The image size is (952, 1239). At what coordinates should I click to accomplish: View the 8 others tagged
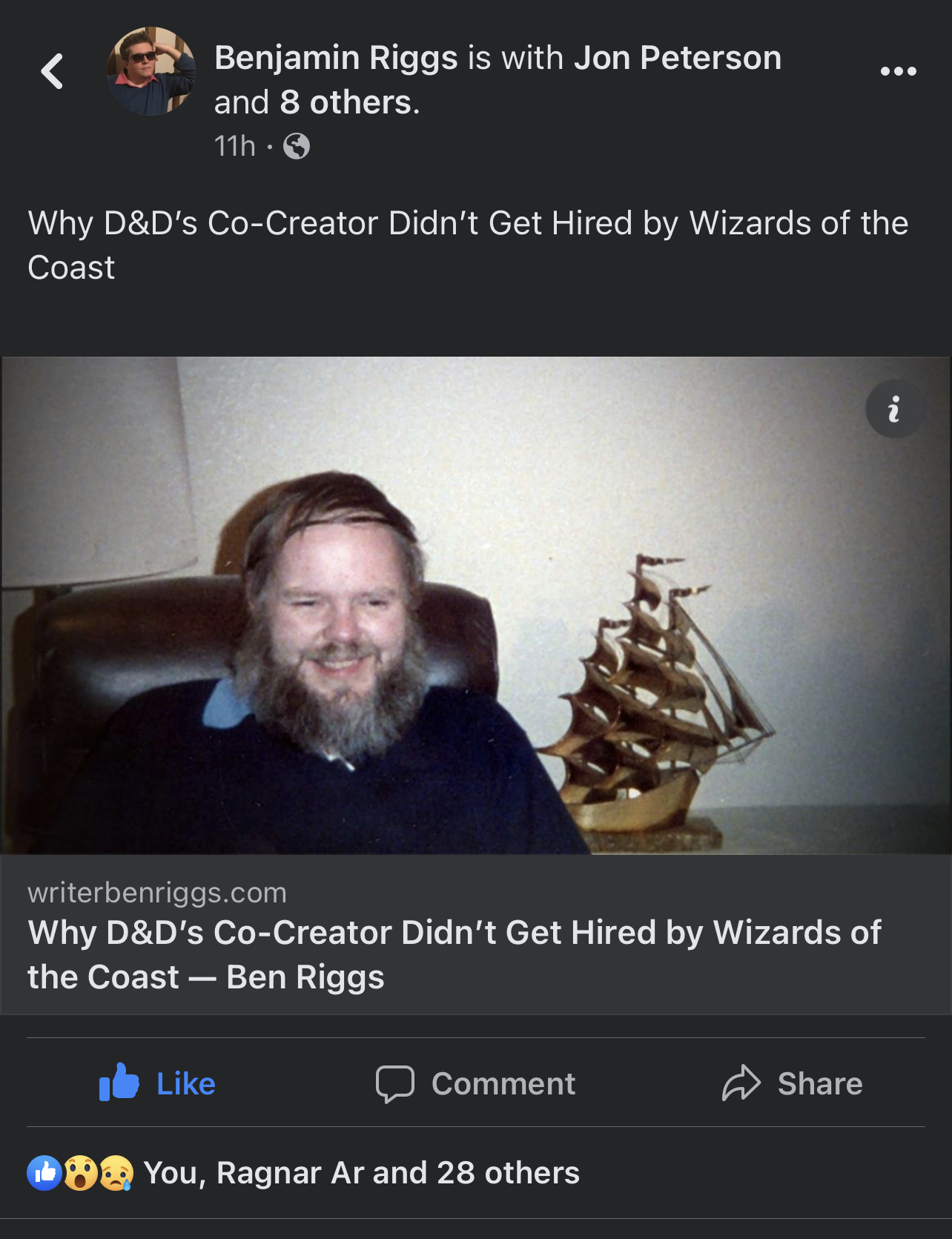coord(348,102)
